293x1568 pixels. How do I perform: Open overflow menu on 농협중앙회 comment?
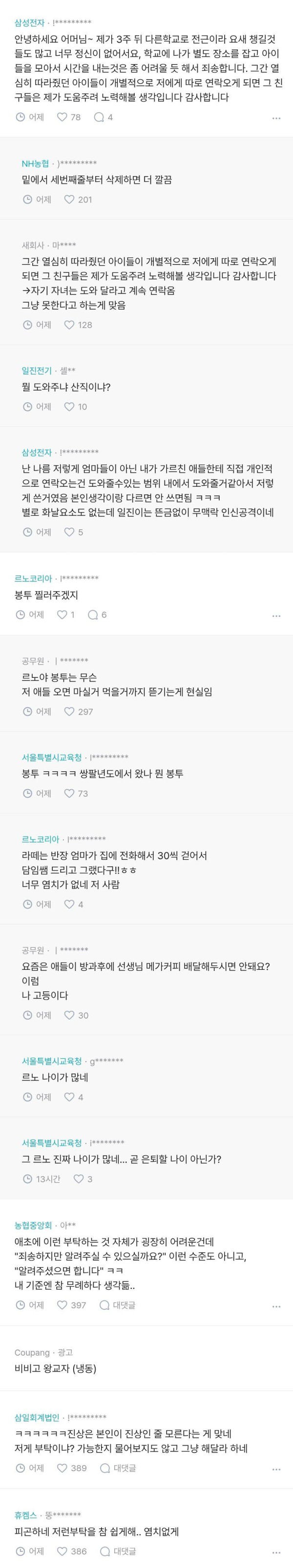point(276,1306)
